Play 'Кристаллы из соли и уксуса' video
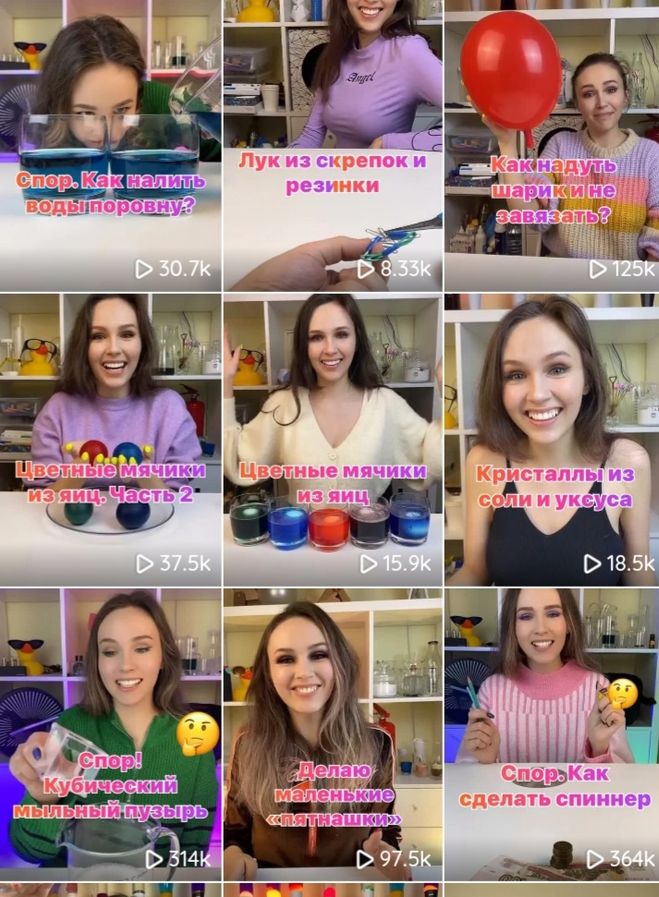Screen dimensions: 659x897 (552, 440)
